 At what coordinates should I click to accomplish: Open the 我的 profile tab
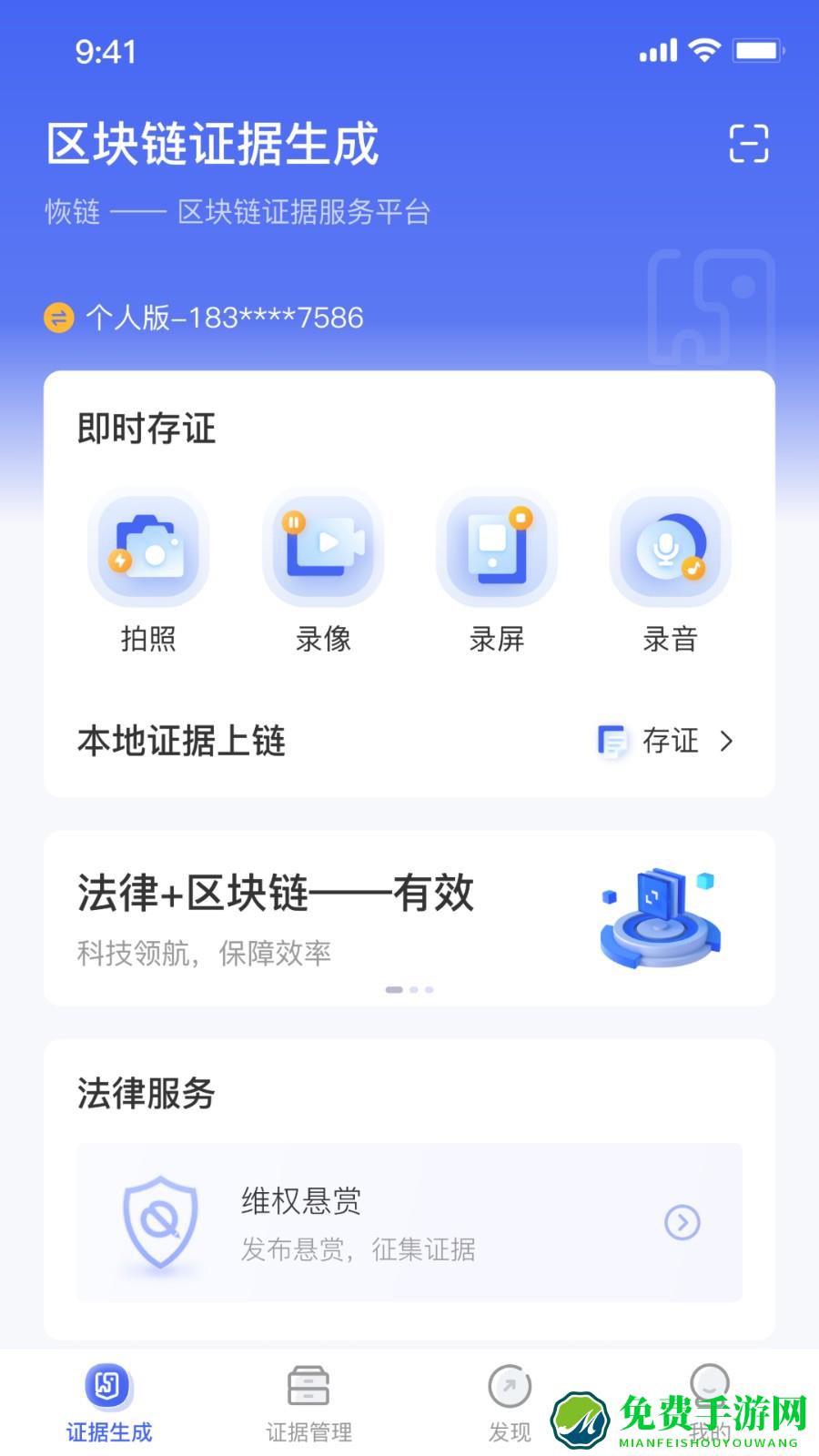[x=710, y=1401]
